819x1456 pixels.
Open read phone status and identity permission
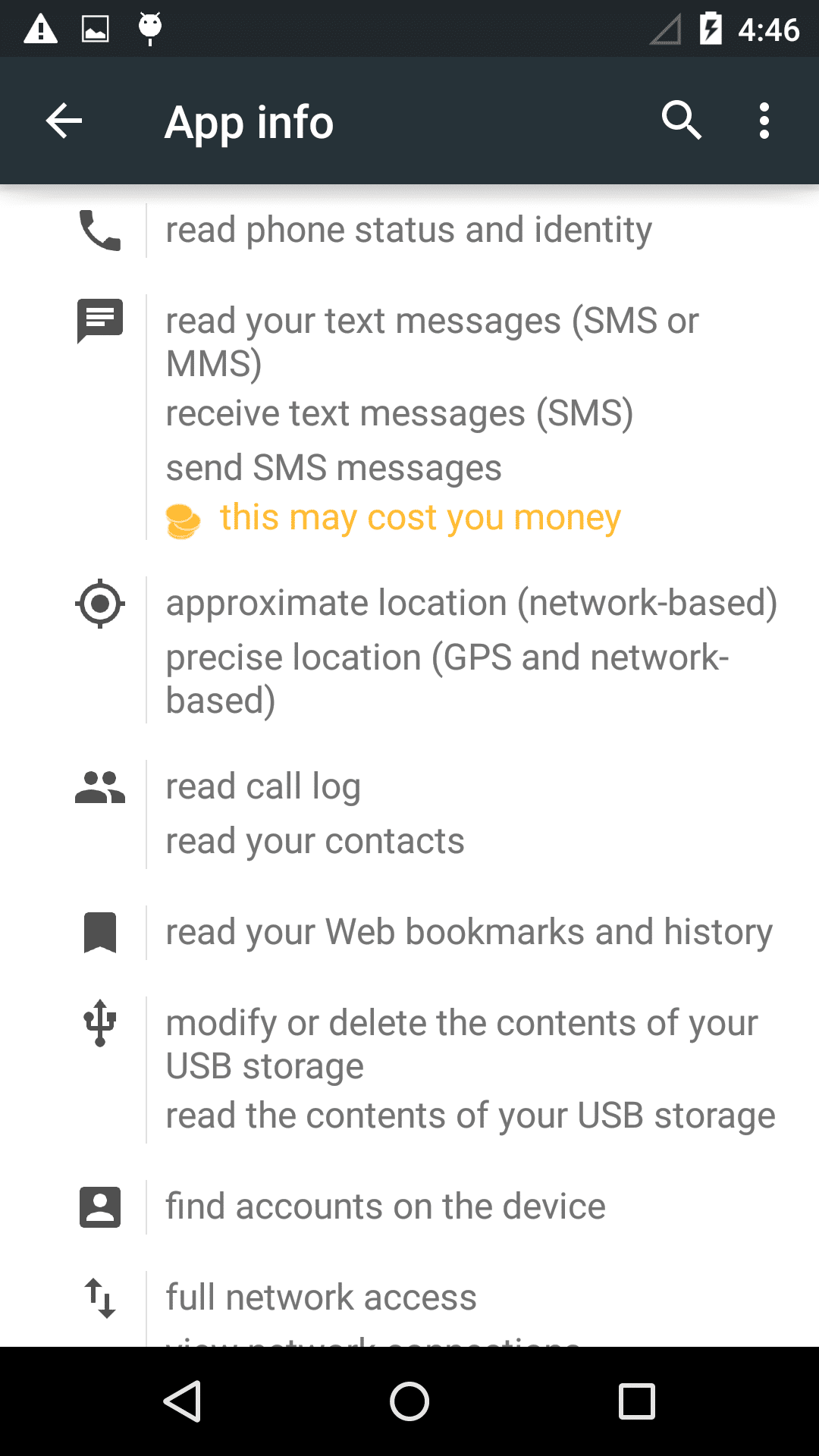[408, 231]
